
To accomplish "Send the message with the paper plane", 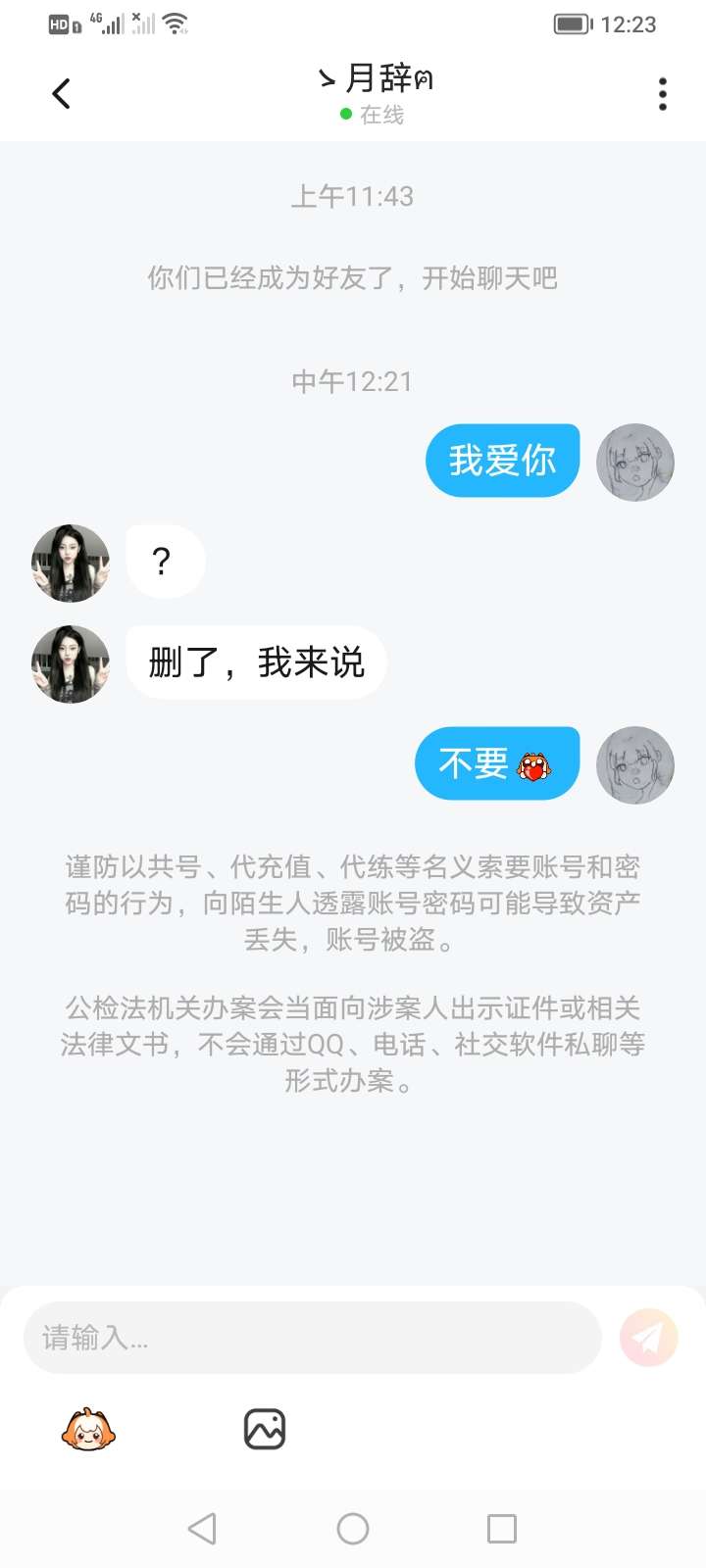I will pyautogui.click(x=648, y=1338).
